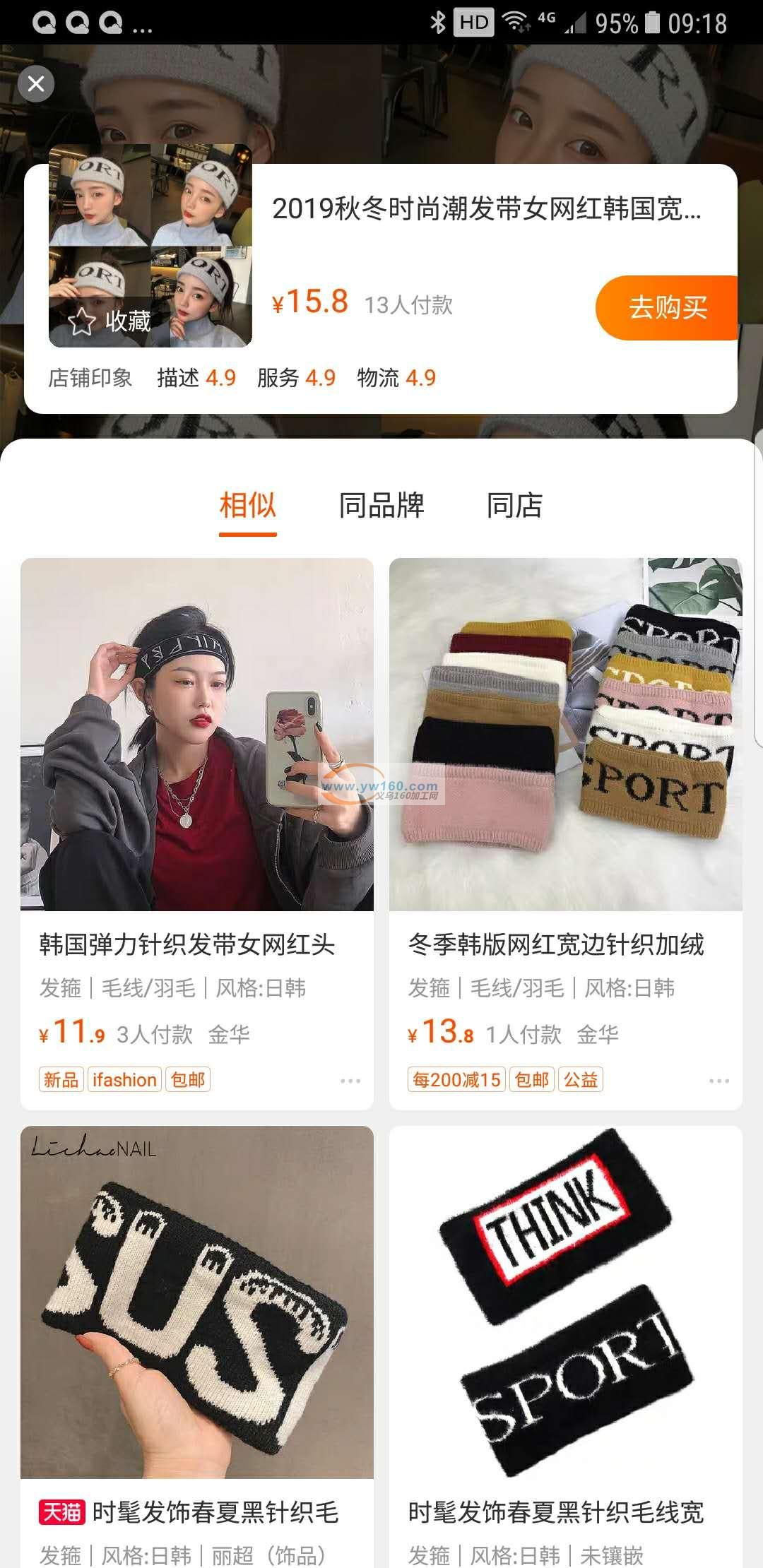Add the item to favorites via 收藏
This screenshot has height=1568, width=763.
click(110, 321)
